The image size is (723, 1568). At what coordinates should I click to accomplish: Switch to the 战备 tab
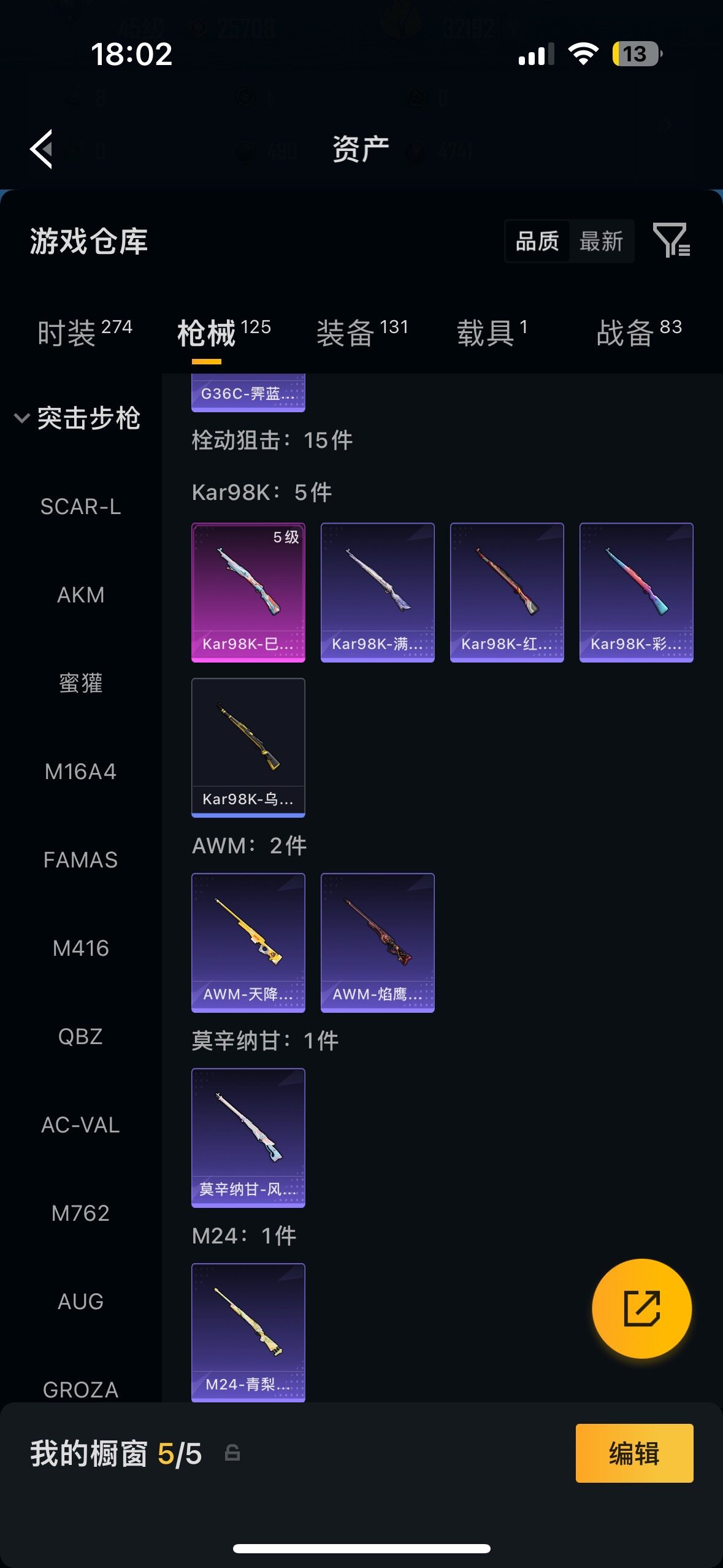pyautogui.click(x=639, y=333)
